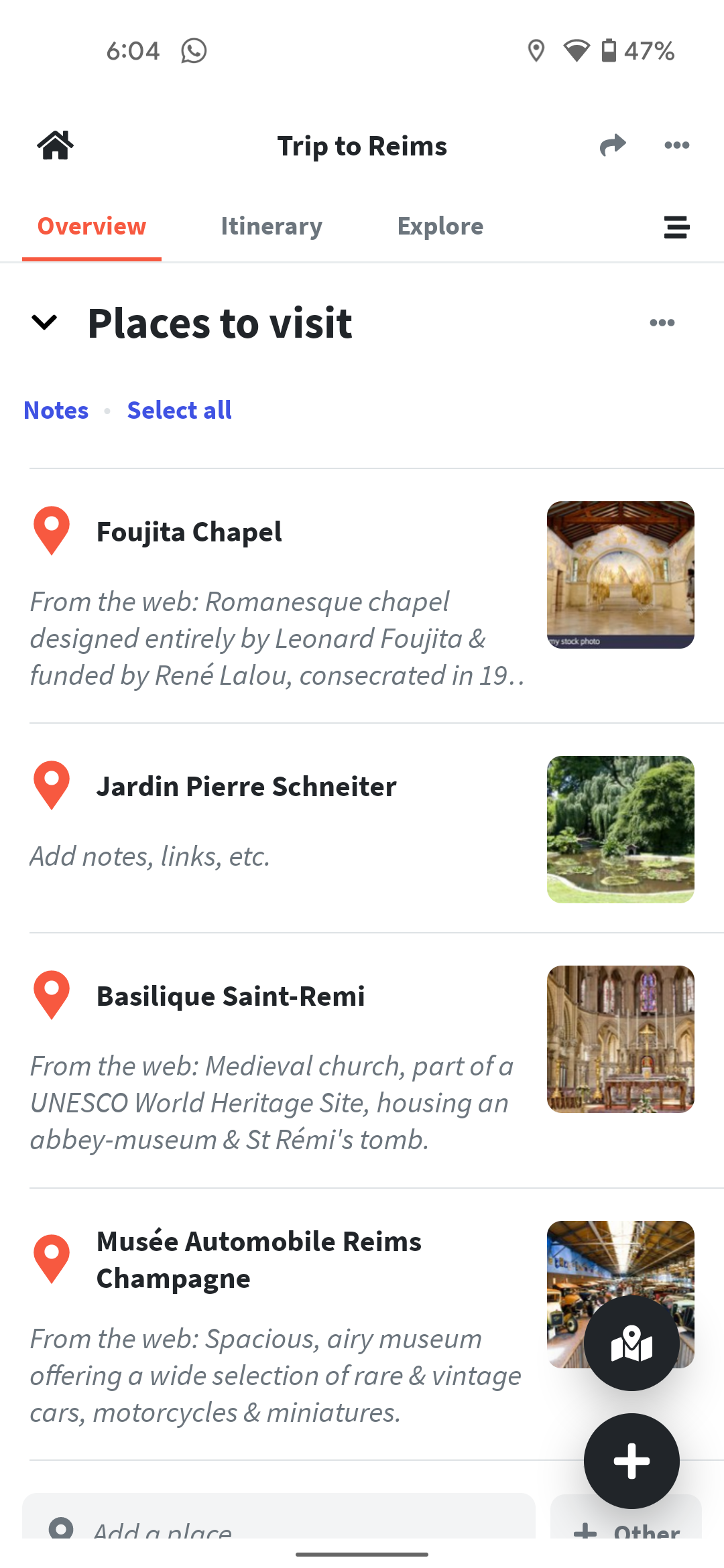Open the map view floating button
This screenshot has height=1568, width=724.
[631, 1344]
